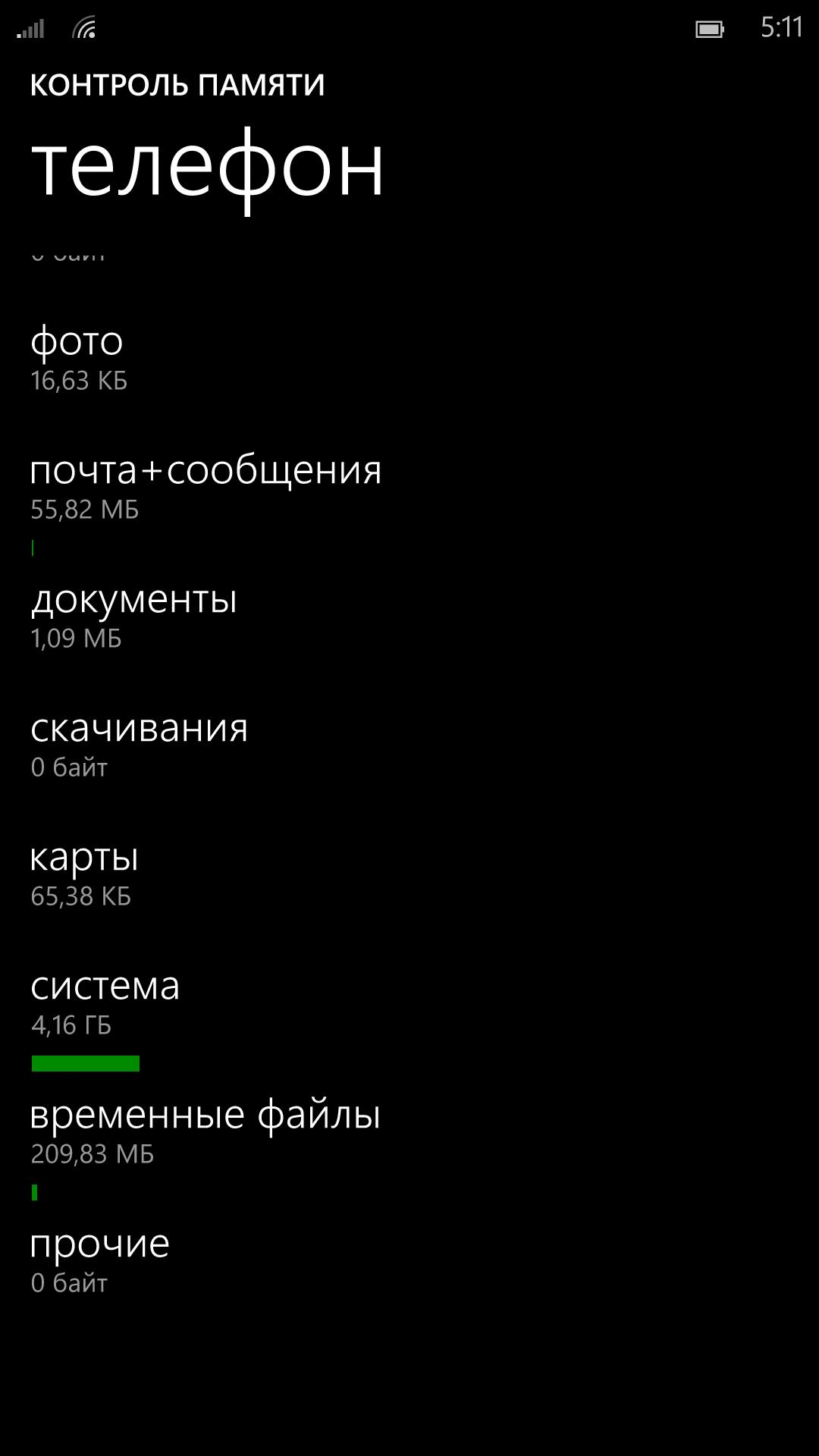Open the документы category
Image resolution: width=819 pixels, height=1456 pixels.
[x=409, y=617]
